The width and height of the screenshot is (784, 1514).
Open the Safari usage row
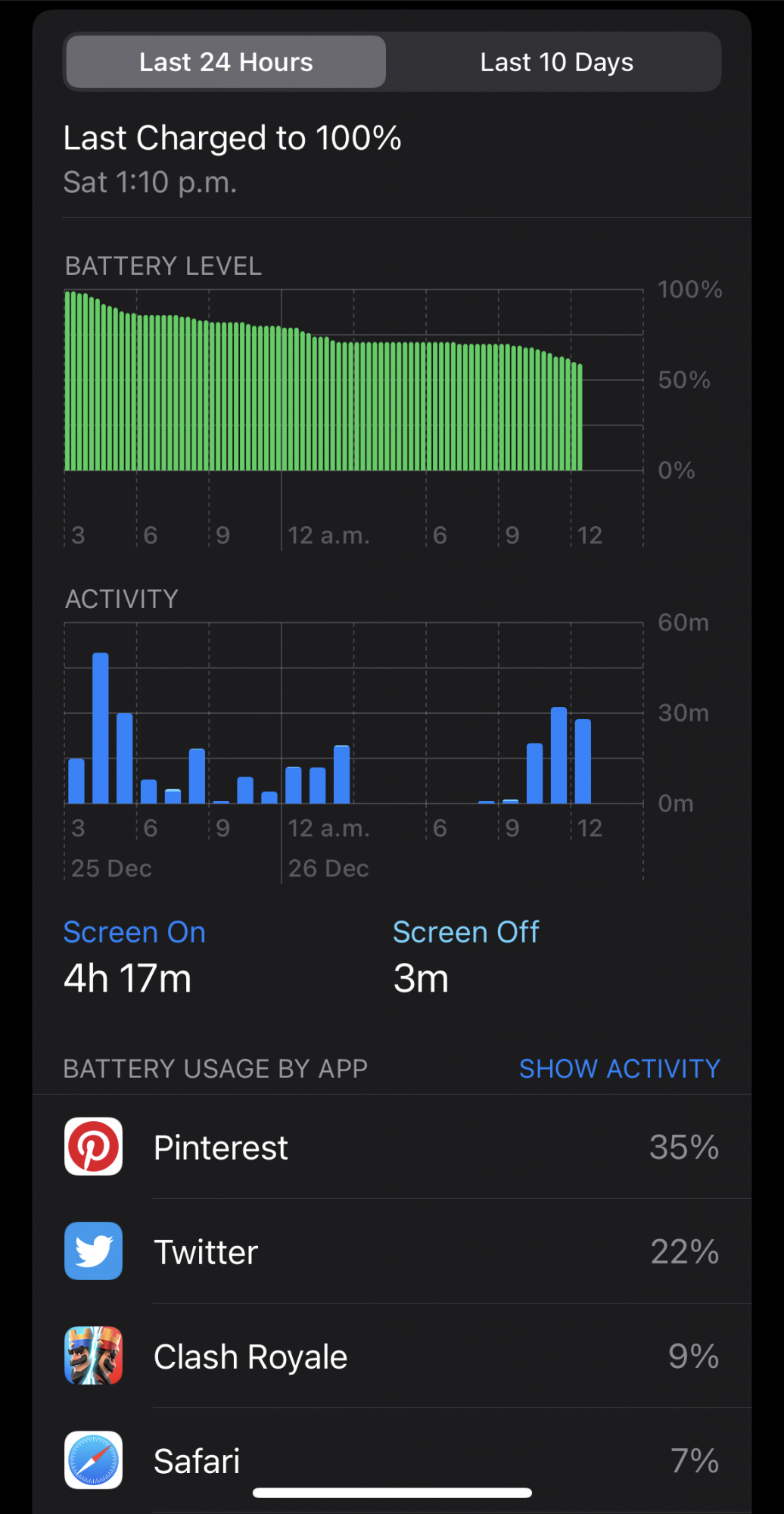point(391,1460)
